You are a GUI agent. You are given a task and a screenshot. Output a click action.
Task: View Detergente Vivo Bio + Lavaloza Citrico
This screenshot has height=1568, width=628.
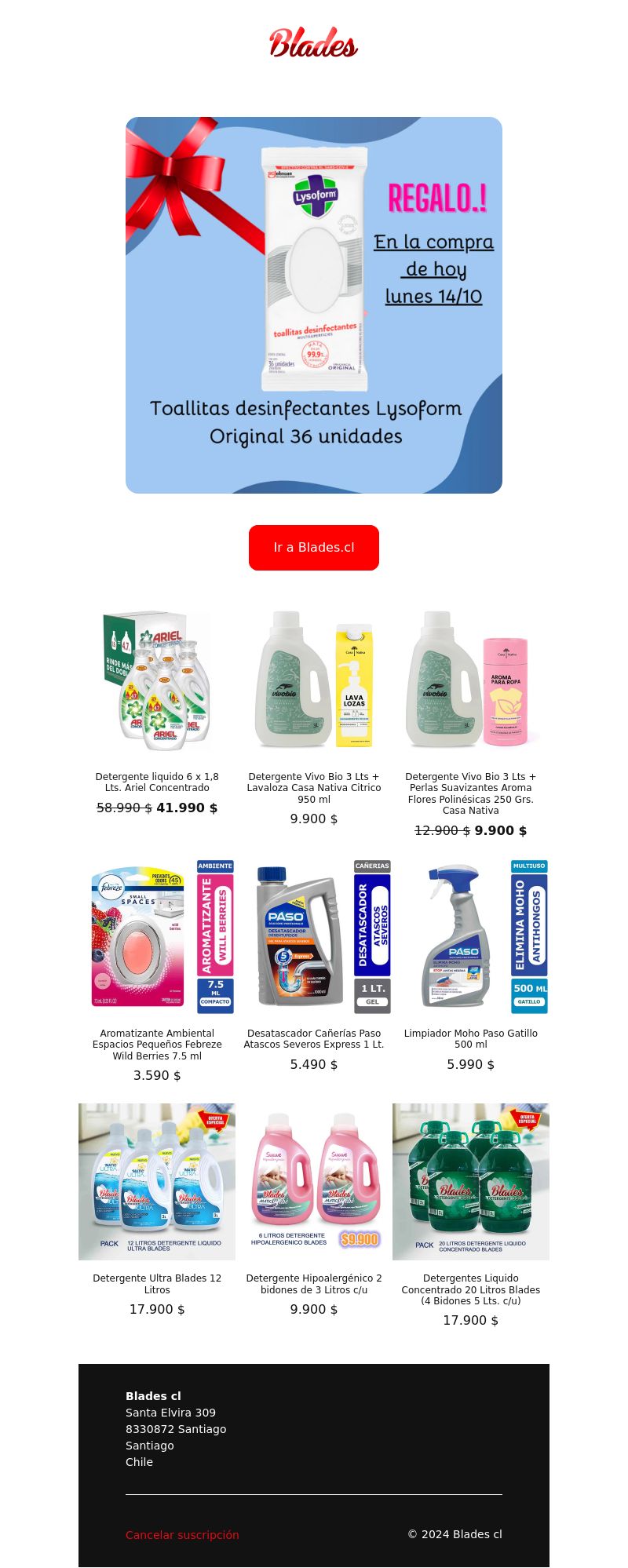tap(314, 680)
